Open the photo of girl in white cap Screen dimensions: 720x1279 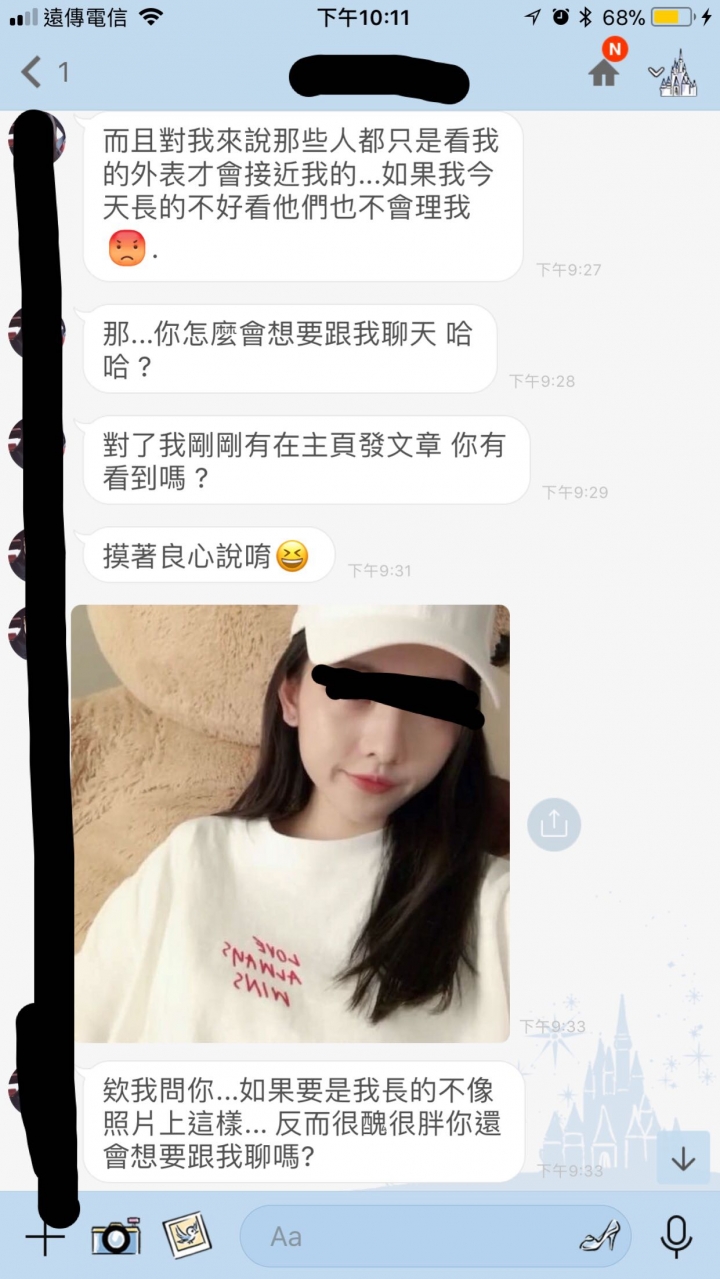290,823
